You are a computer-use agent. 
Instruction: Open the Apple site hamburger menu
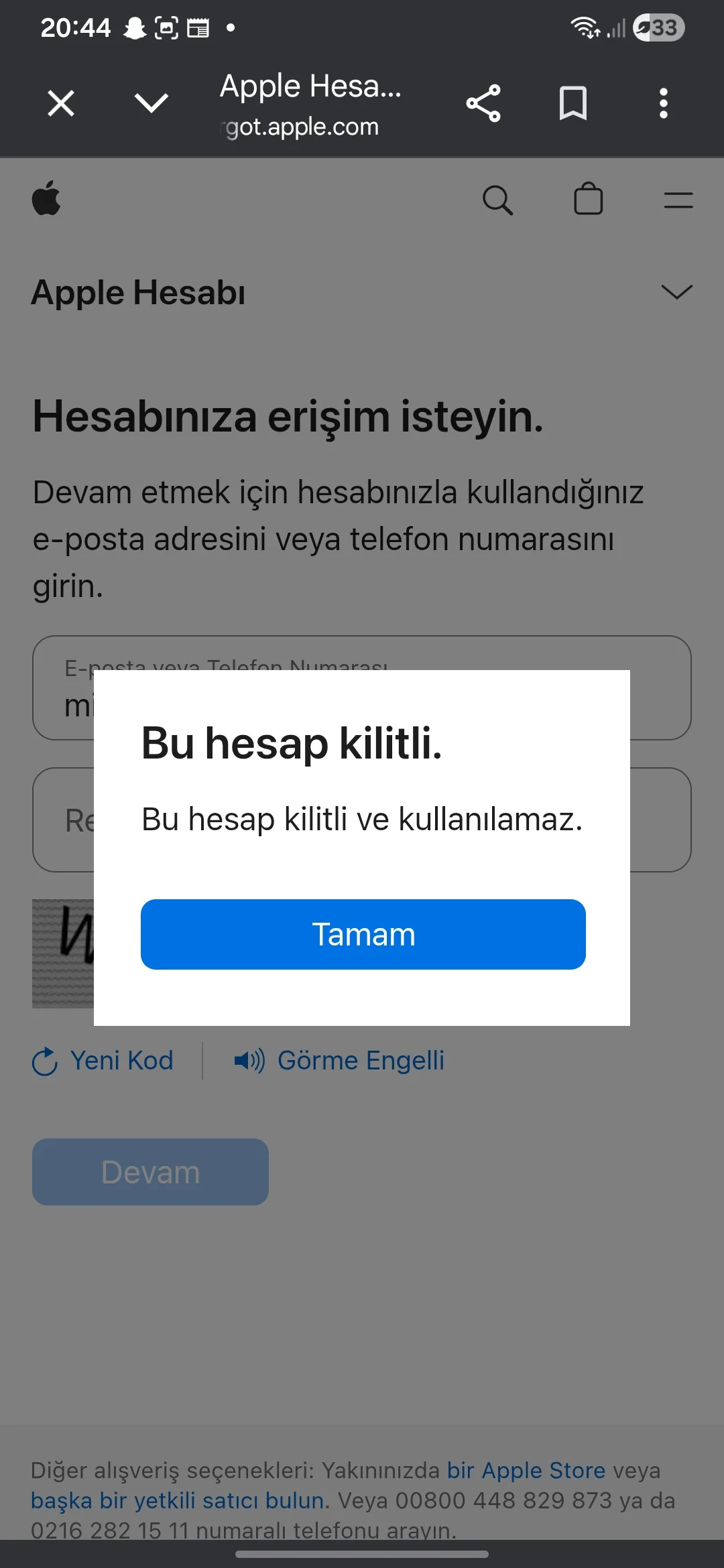[678, 200]
